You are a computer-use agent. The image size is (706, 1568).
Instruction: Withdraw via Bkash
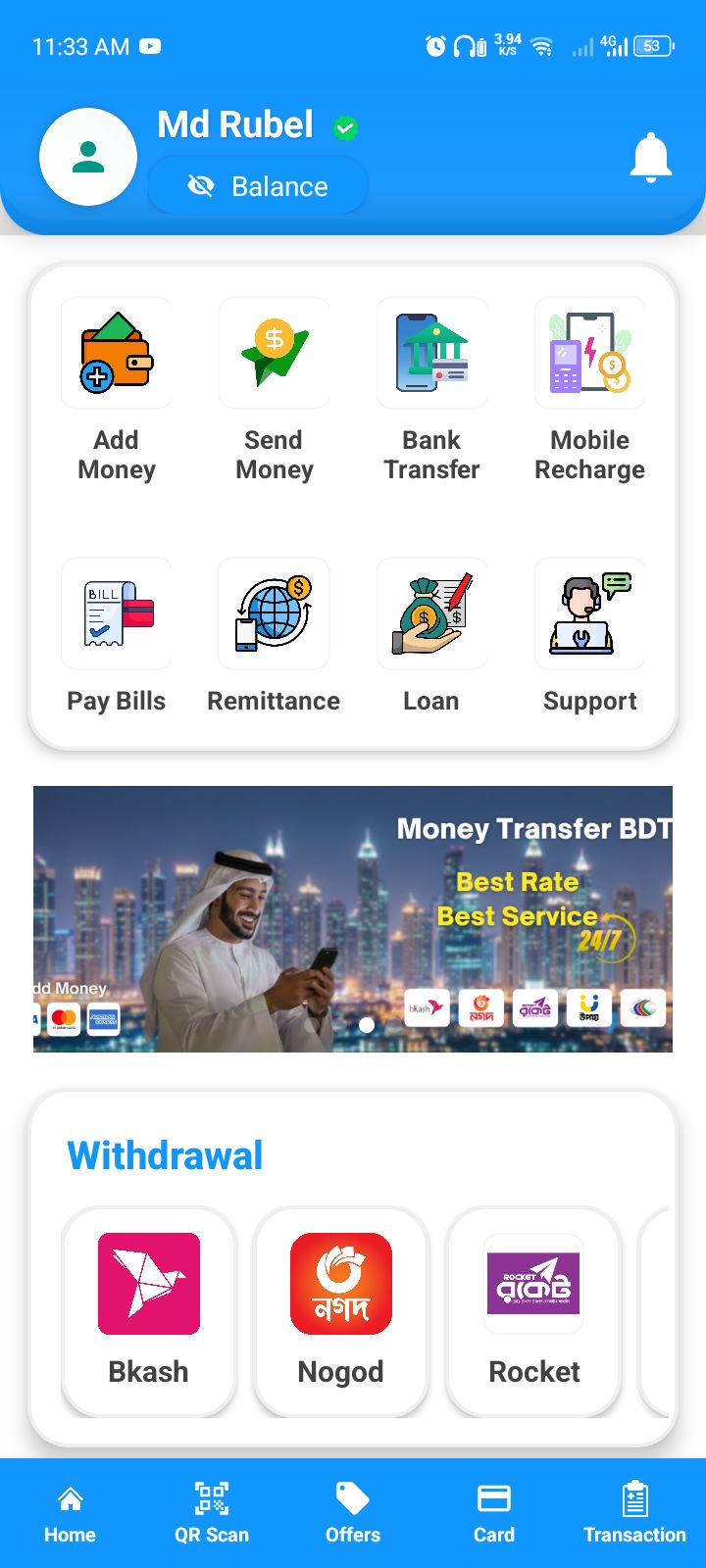click(149, 1311)
